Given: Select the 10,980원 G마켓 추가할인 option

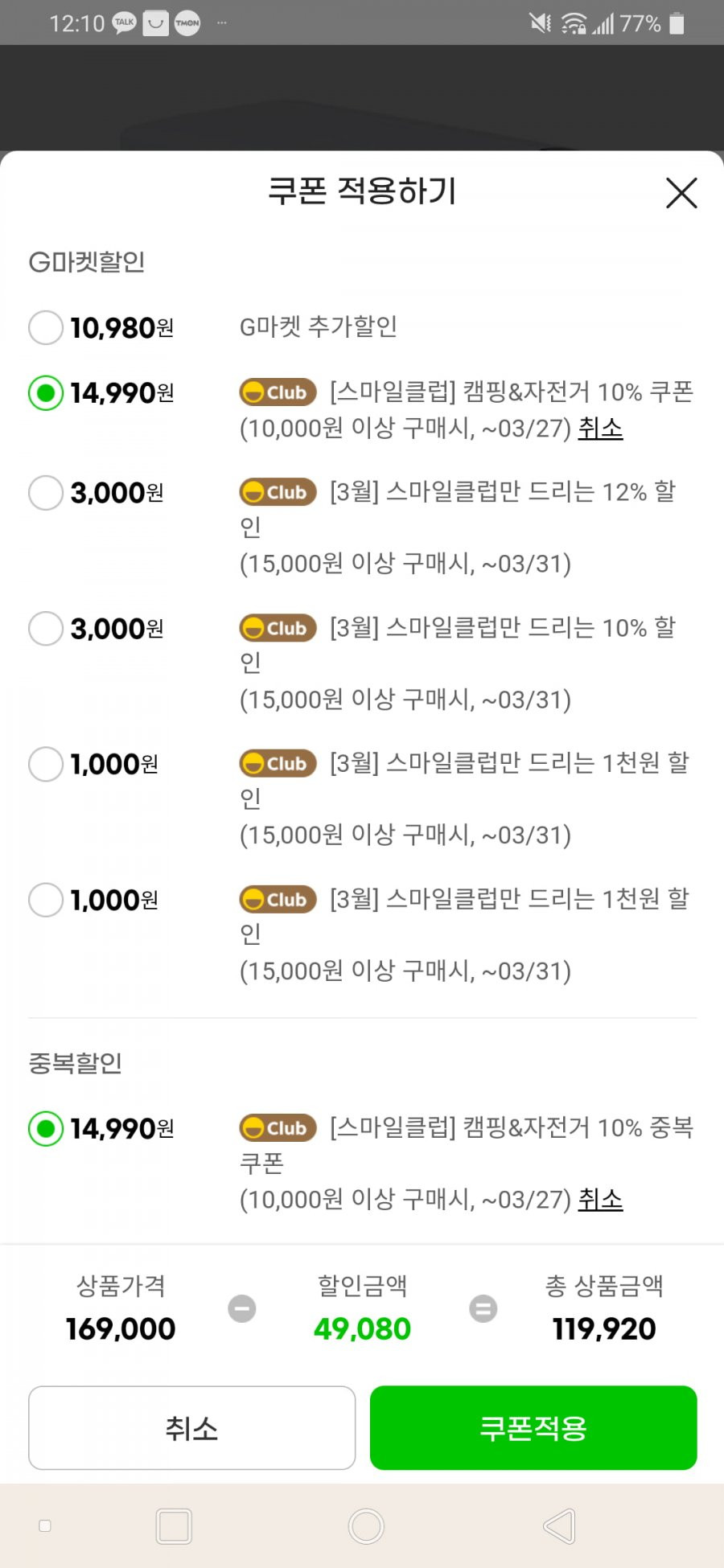Looking at the screenshot, I should point(46,327).
